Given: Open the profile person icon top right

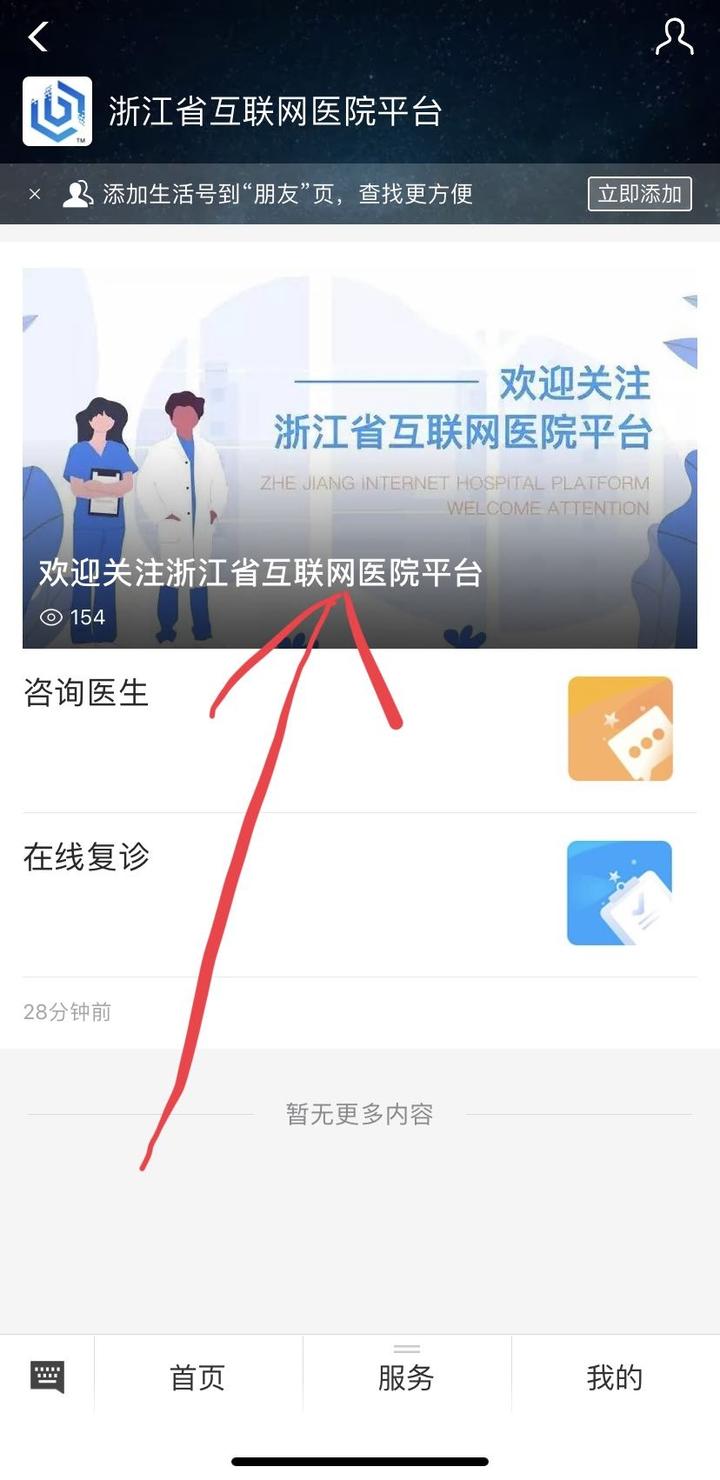Looking at the screenshot, I should click(674, 36).
